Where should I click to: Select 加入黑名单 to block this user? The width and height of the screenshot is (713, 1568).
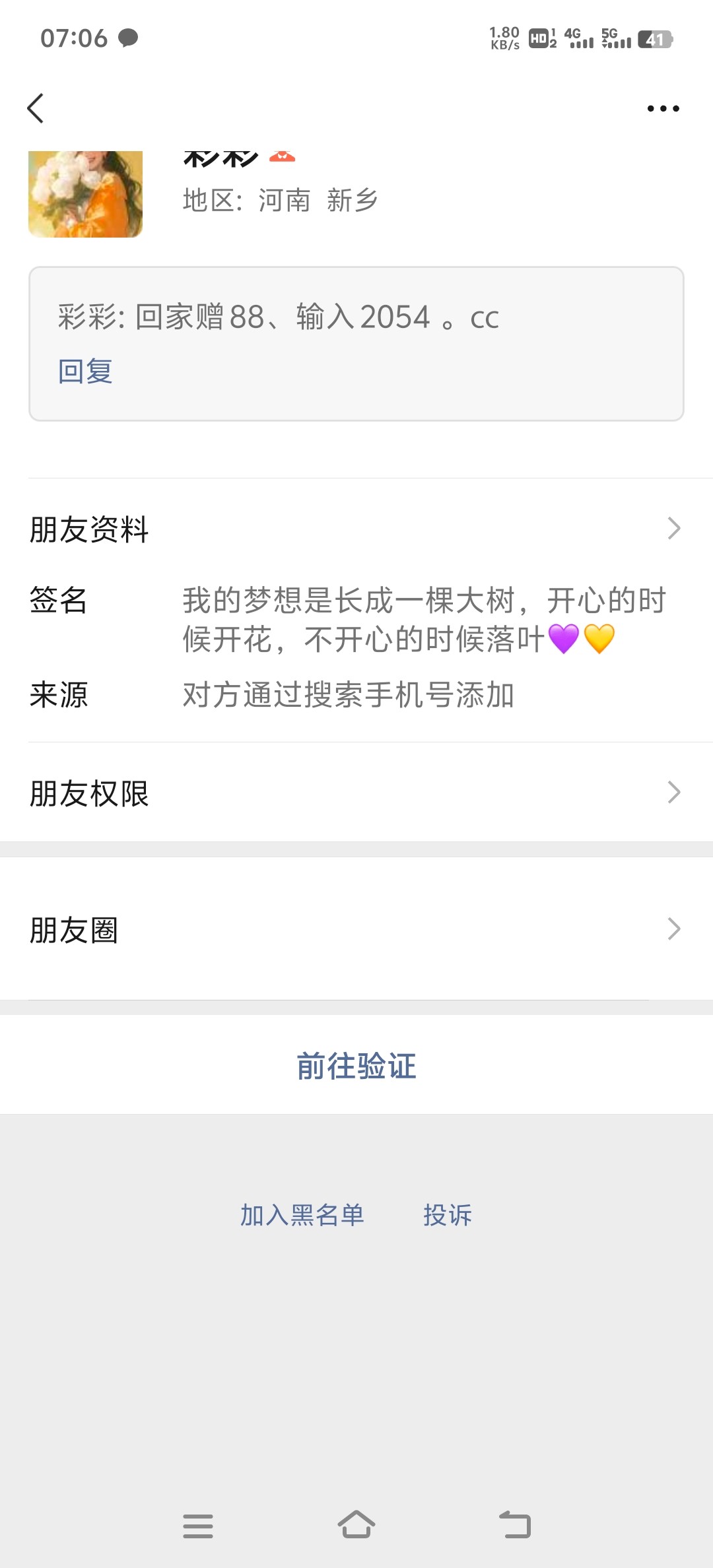coord(302,1215)
